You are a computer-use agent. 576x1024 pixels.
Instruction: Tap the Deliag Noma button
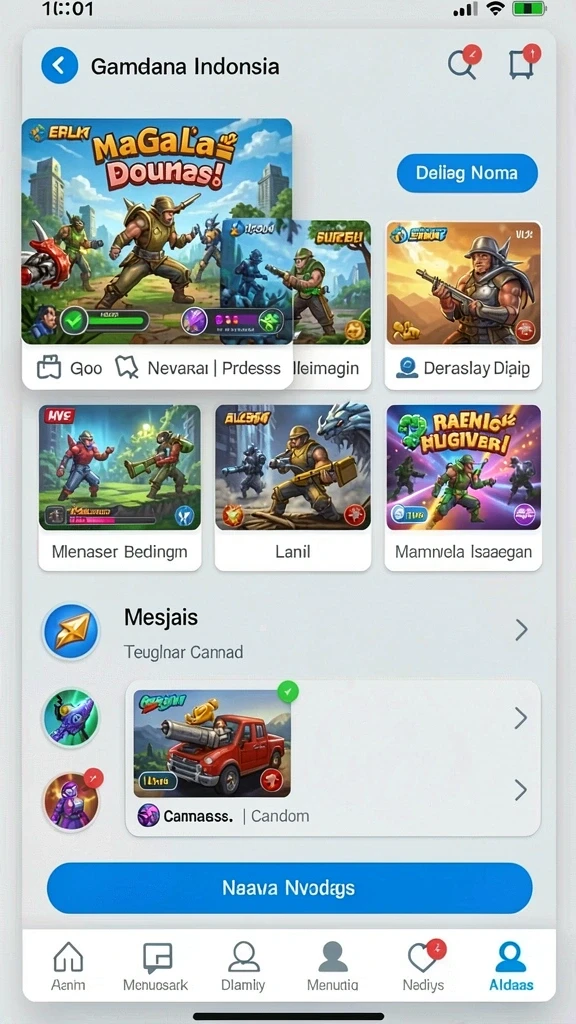467,173
